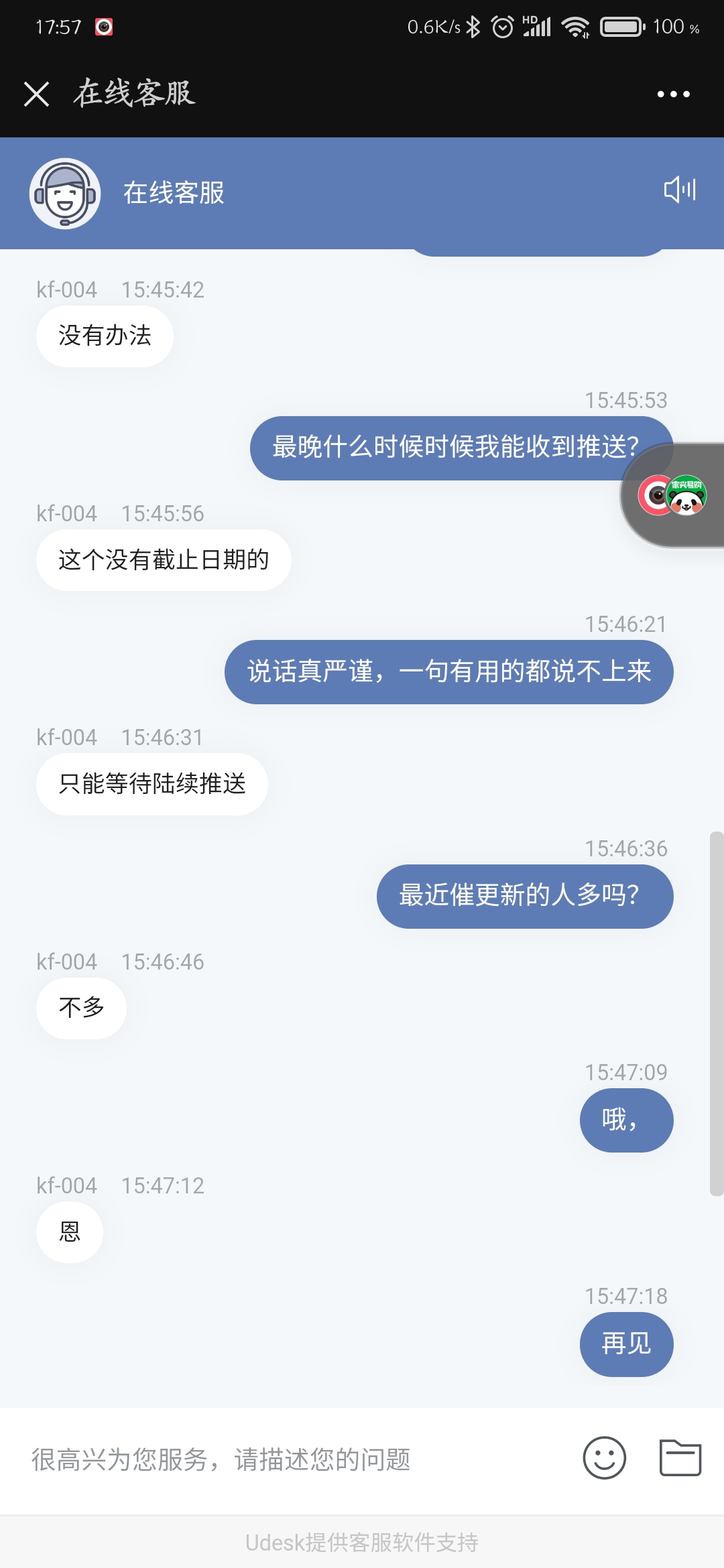Toggle the chat sound speaker icon
This screenshot has width=724, height=1568.
click(x=680, y=190)
